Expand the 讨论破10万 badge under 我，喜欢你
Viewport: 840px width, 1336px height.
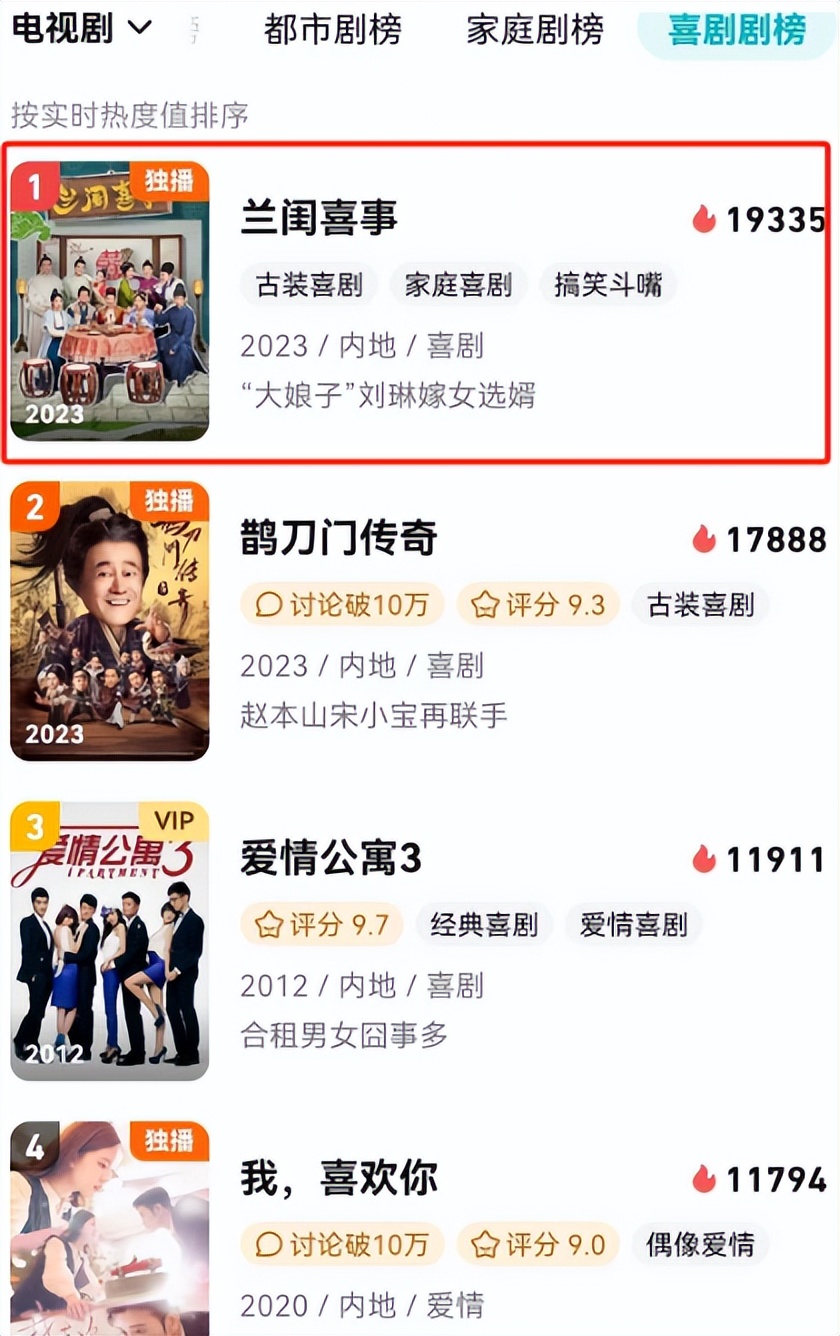[340, 1244]
